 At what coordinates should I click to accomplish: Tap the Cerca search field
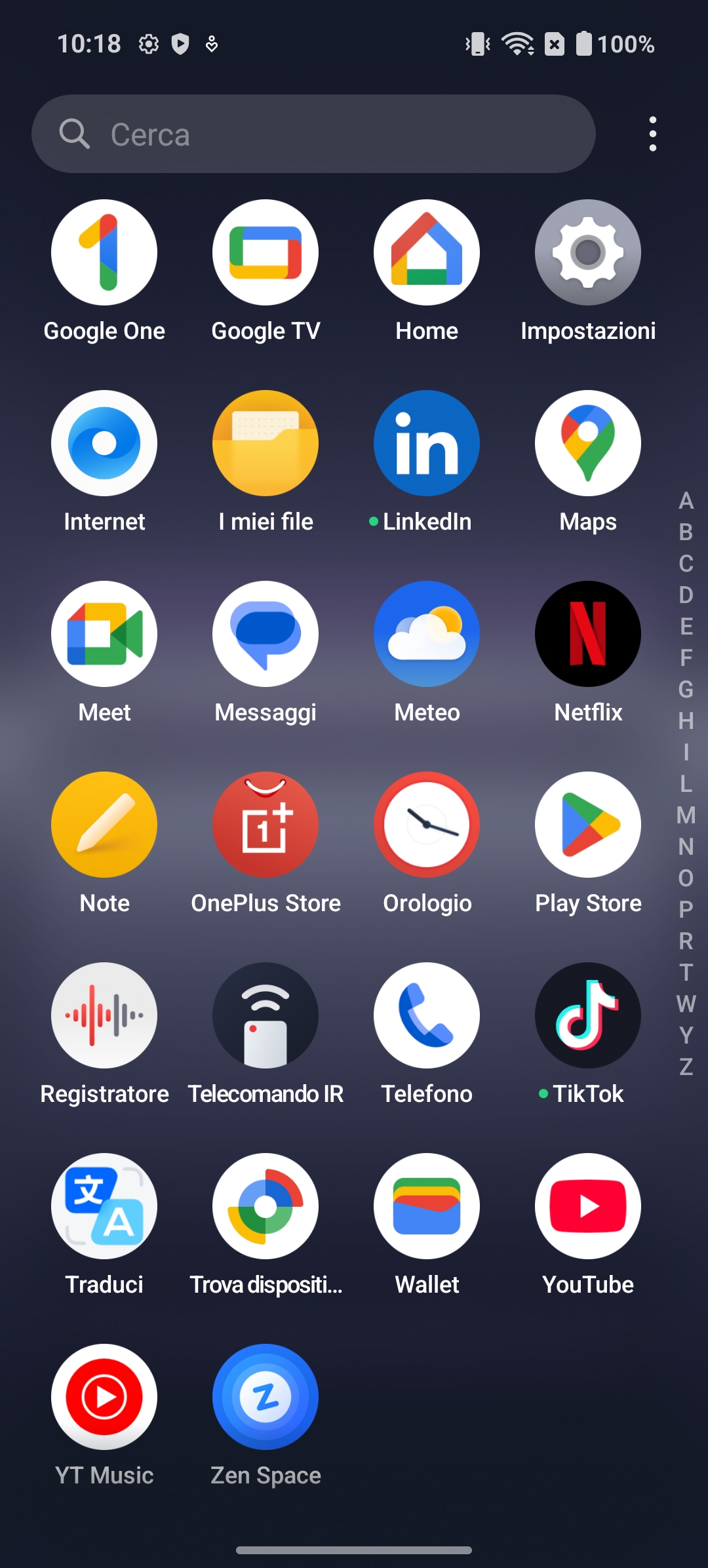(x=313, y=134)
